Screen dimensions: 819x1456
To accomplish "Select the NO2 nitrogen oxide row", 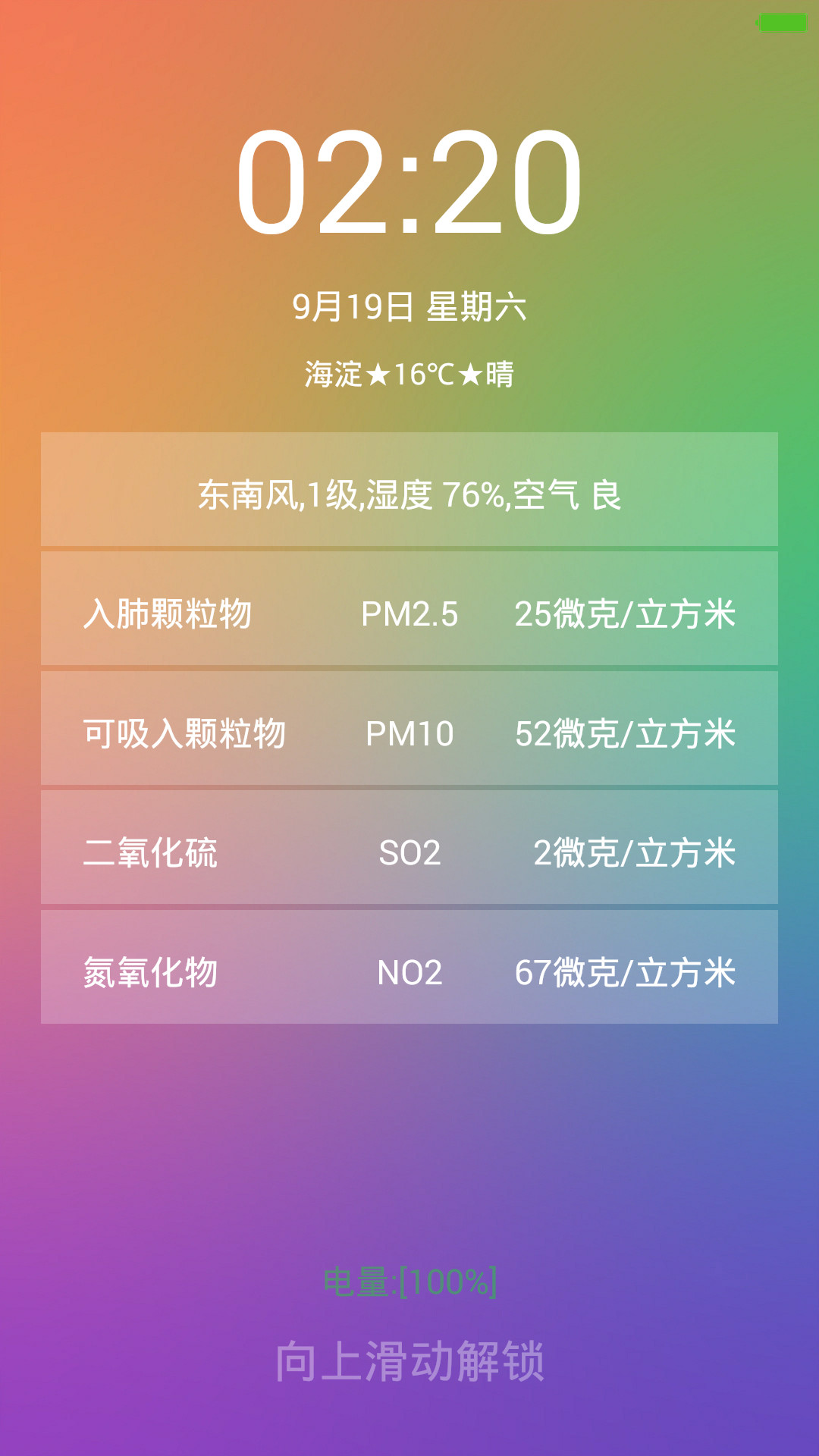I will tap(409, 967).
